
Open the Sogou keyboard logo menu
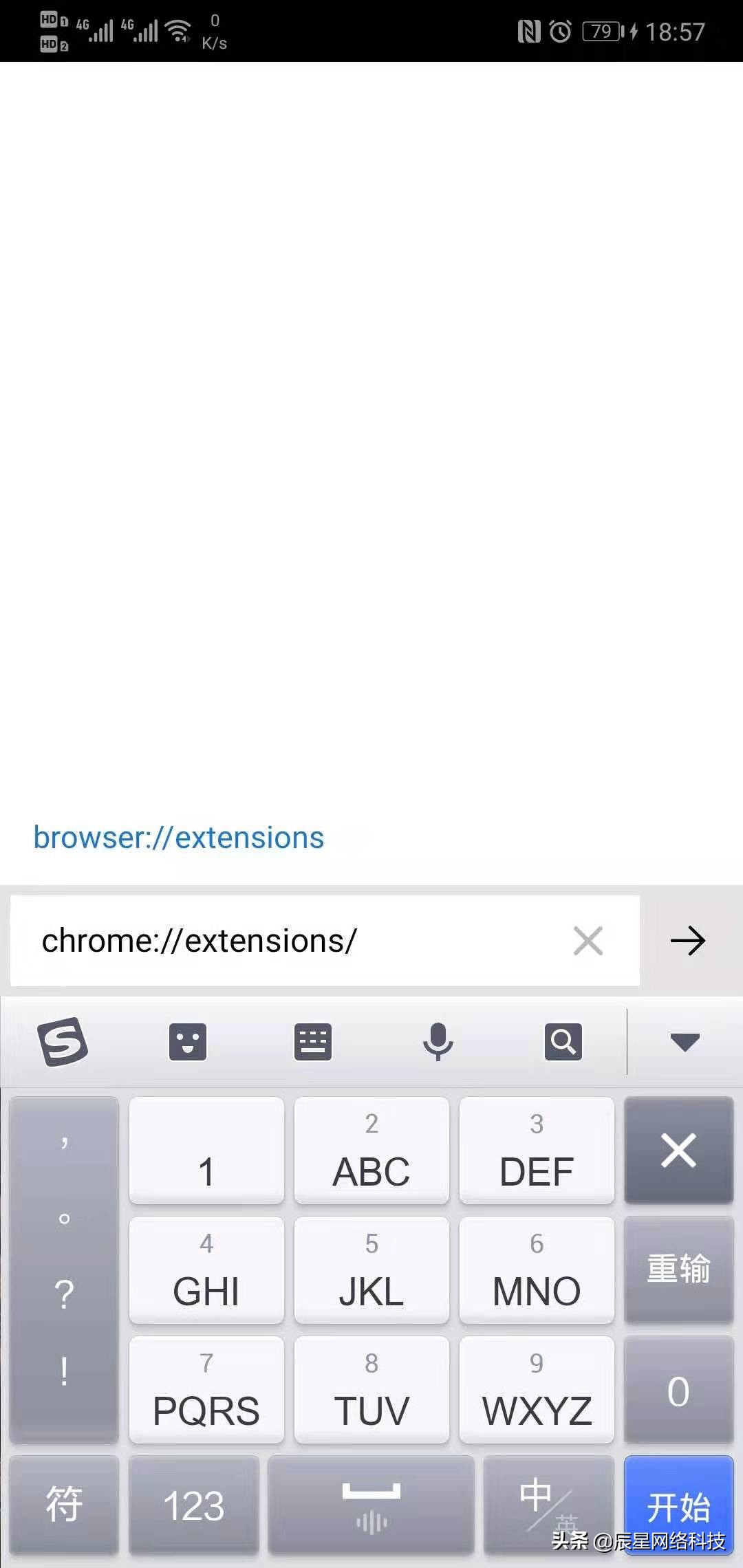pyautogui.click(x=62, y=1042)
